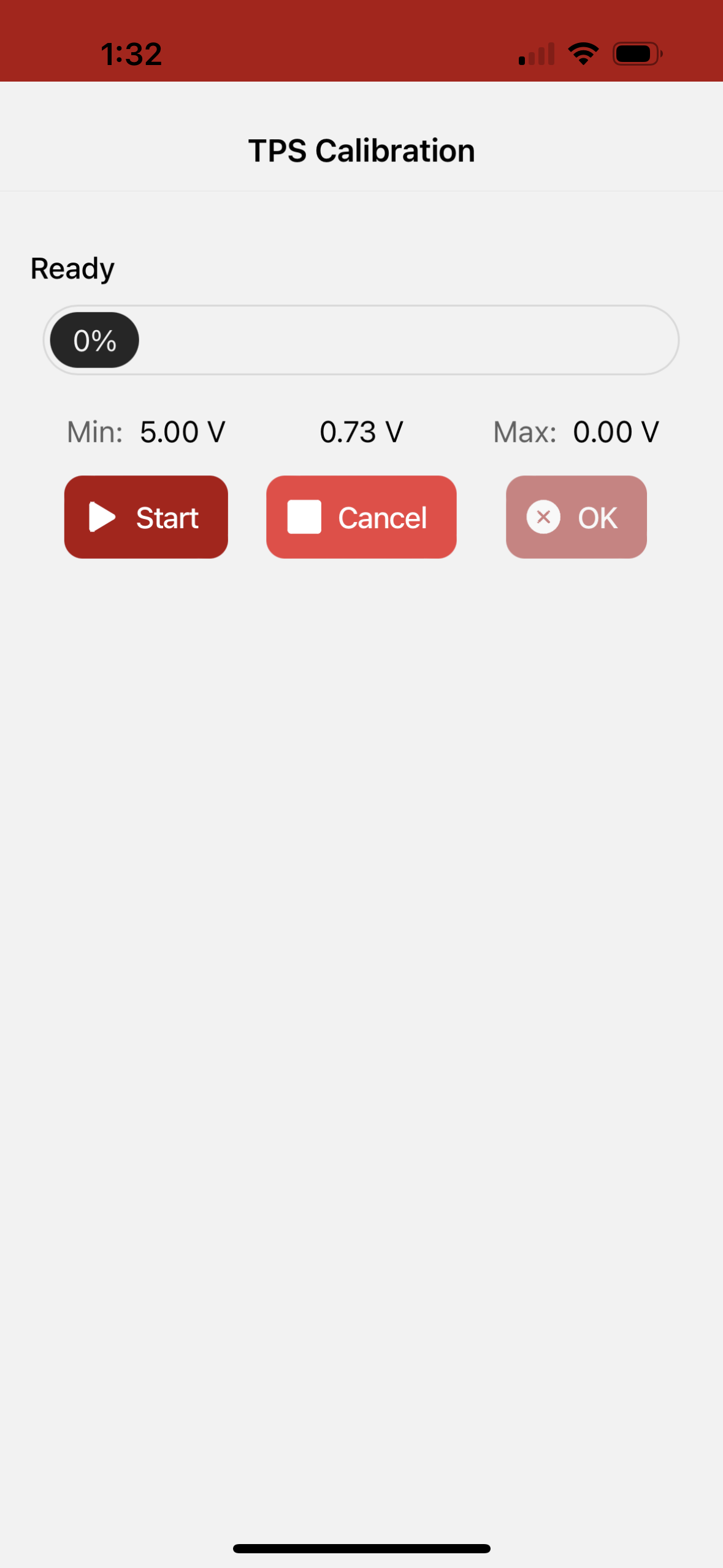The image size is (723, 1568).
Task: Confirm calibration by pressing OK
Action: (x=576, y=517)
